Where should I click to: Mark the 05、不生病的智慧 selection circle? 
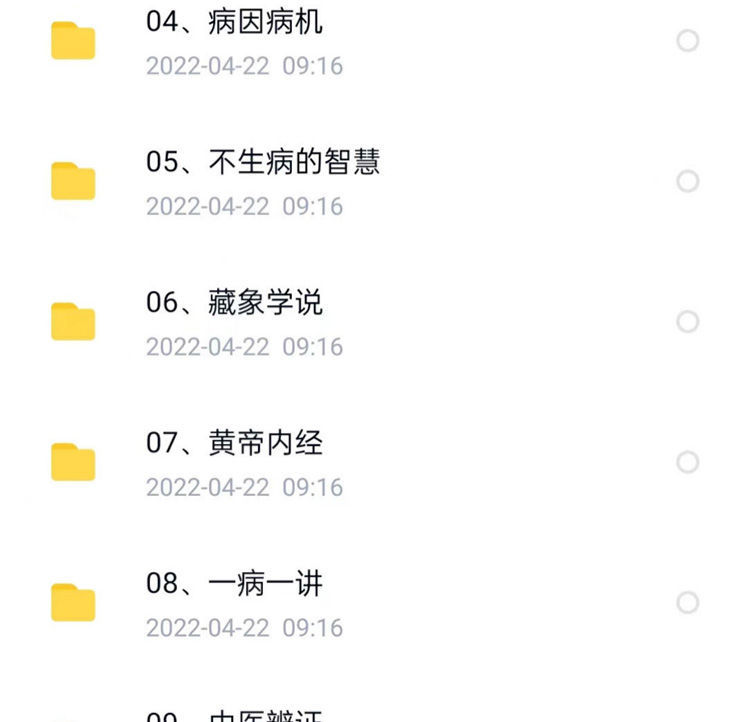point(687,181)
